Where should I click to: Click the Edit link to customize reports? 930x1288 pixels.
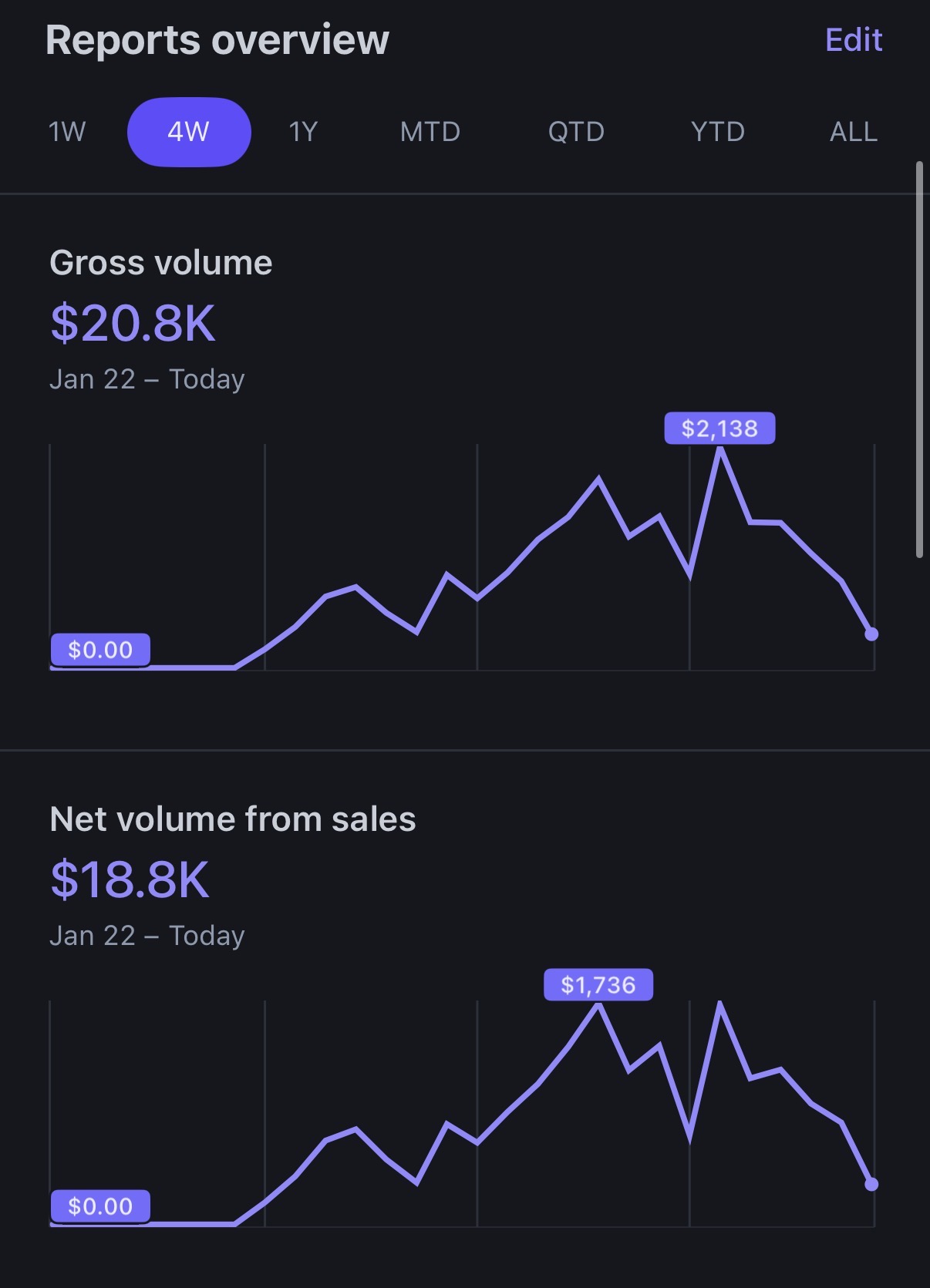tap(853, 39)
